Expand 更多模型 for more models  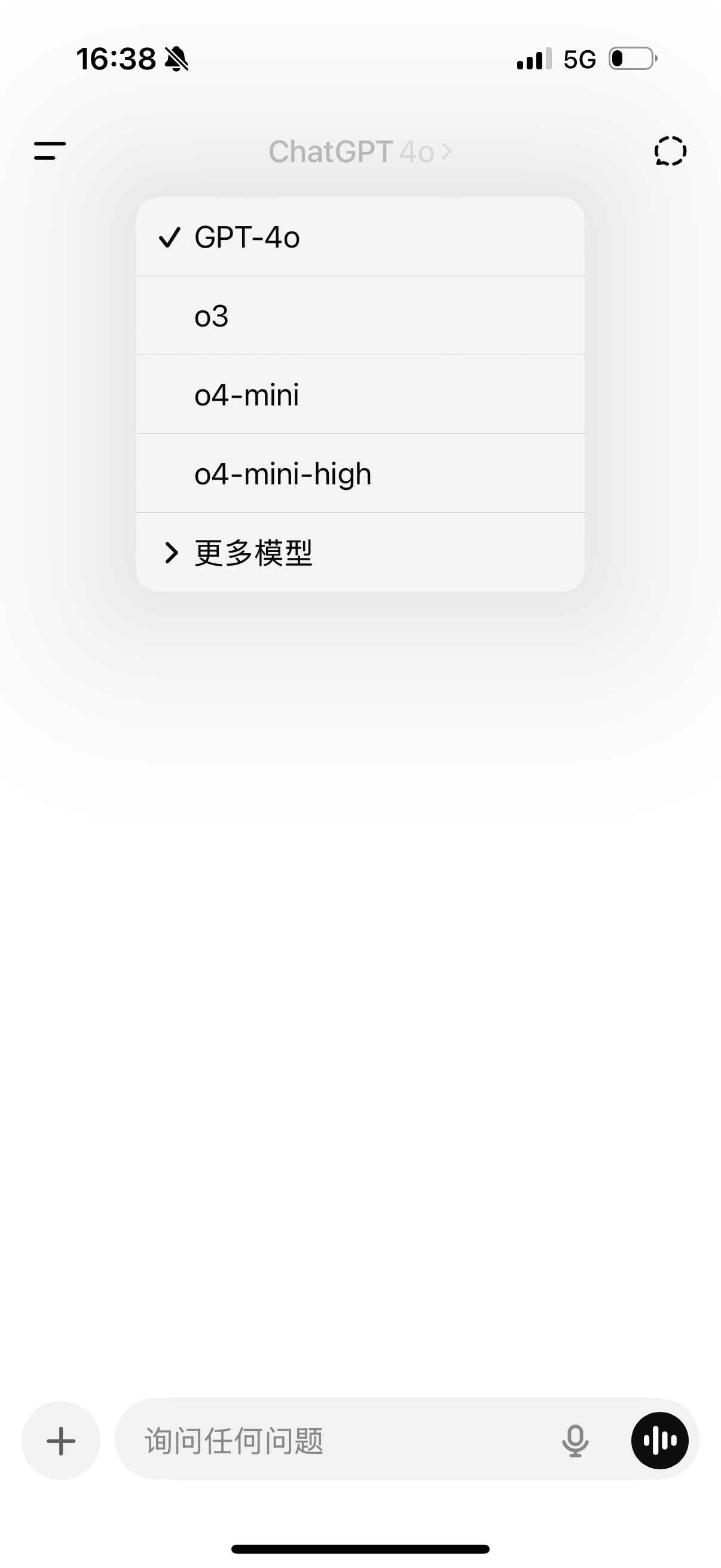(360, 552)
